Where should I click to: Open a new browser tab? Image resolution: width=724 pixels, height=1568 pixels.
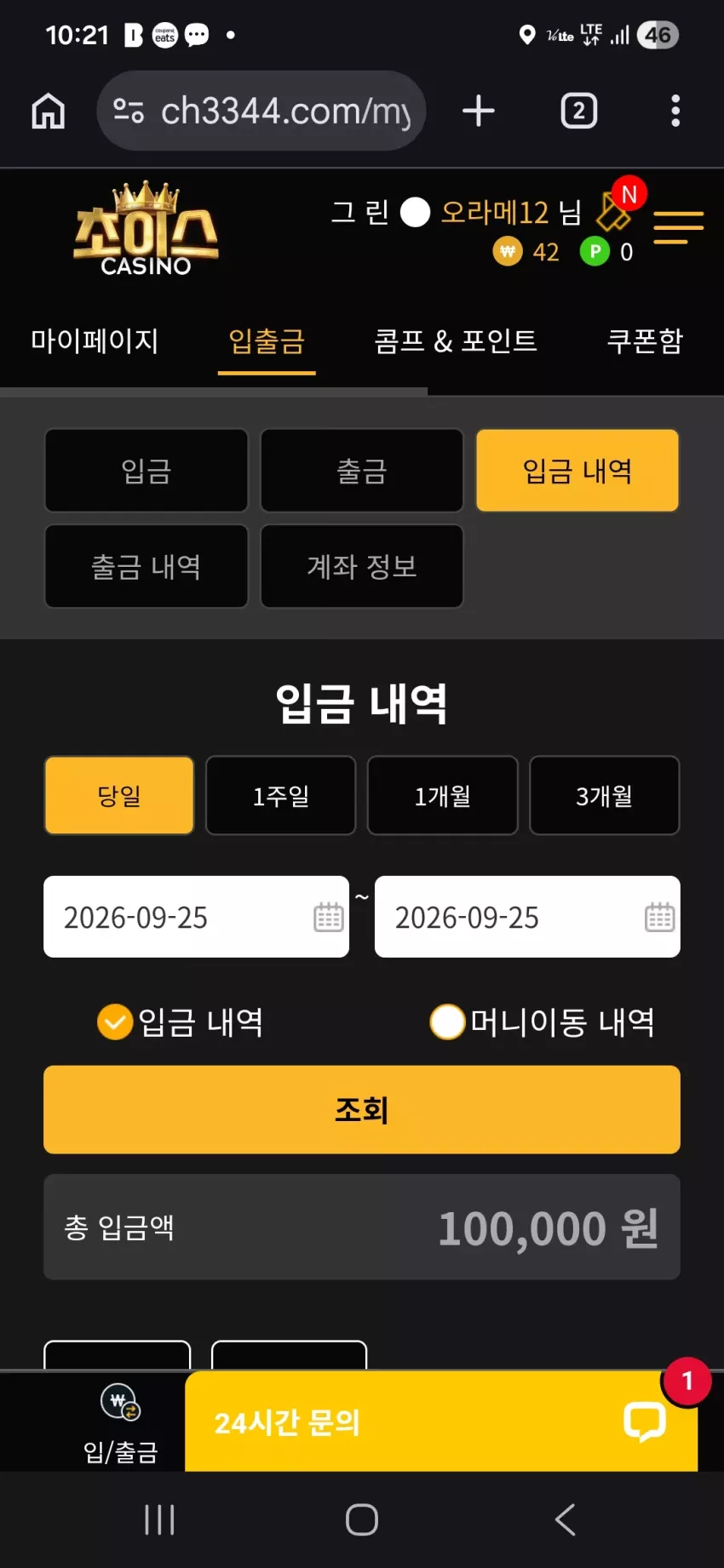point(479,111)
